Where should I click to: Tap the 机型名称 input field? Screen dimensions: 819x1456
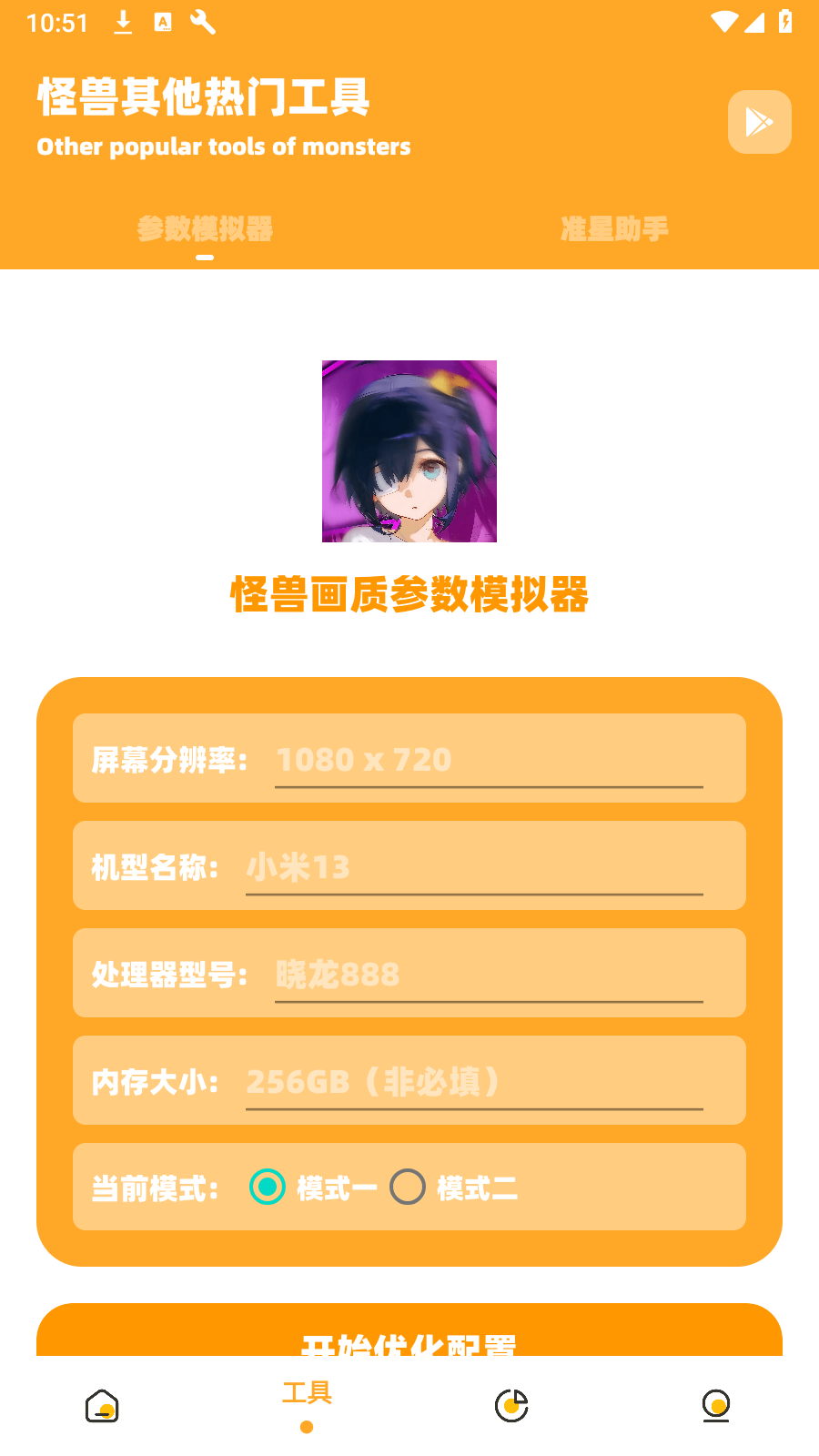(x=474, y=867)
